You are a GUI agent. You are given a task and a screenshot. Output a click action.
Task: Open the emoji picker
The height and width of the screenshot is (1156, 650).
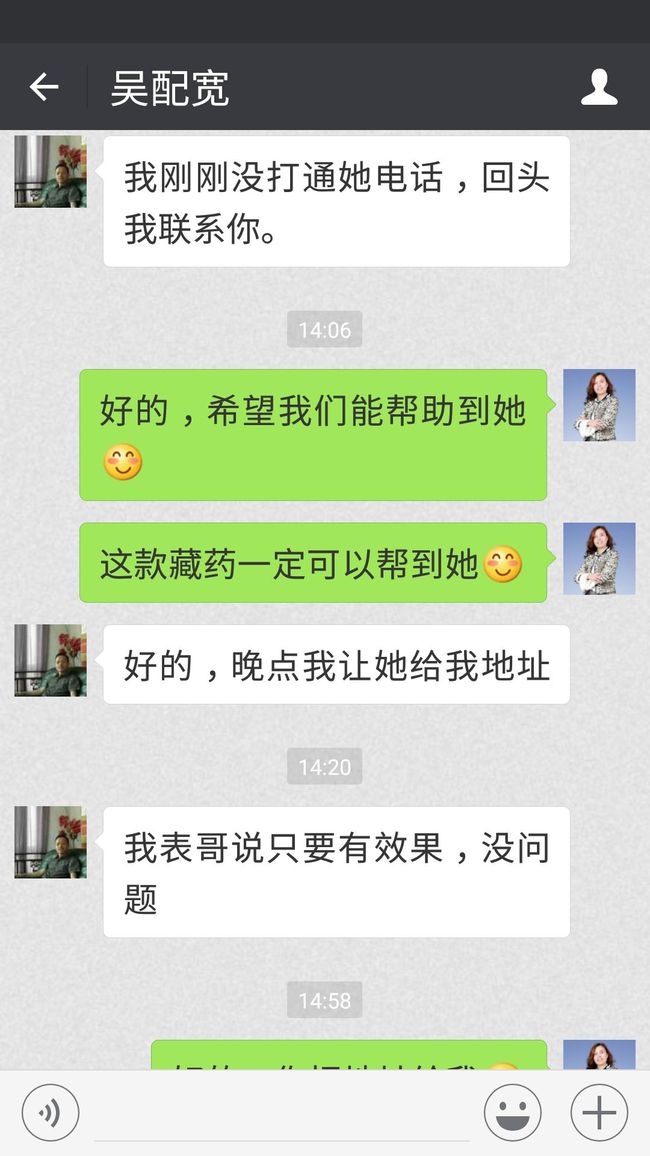point(512,1113)
